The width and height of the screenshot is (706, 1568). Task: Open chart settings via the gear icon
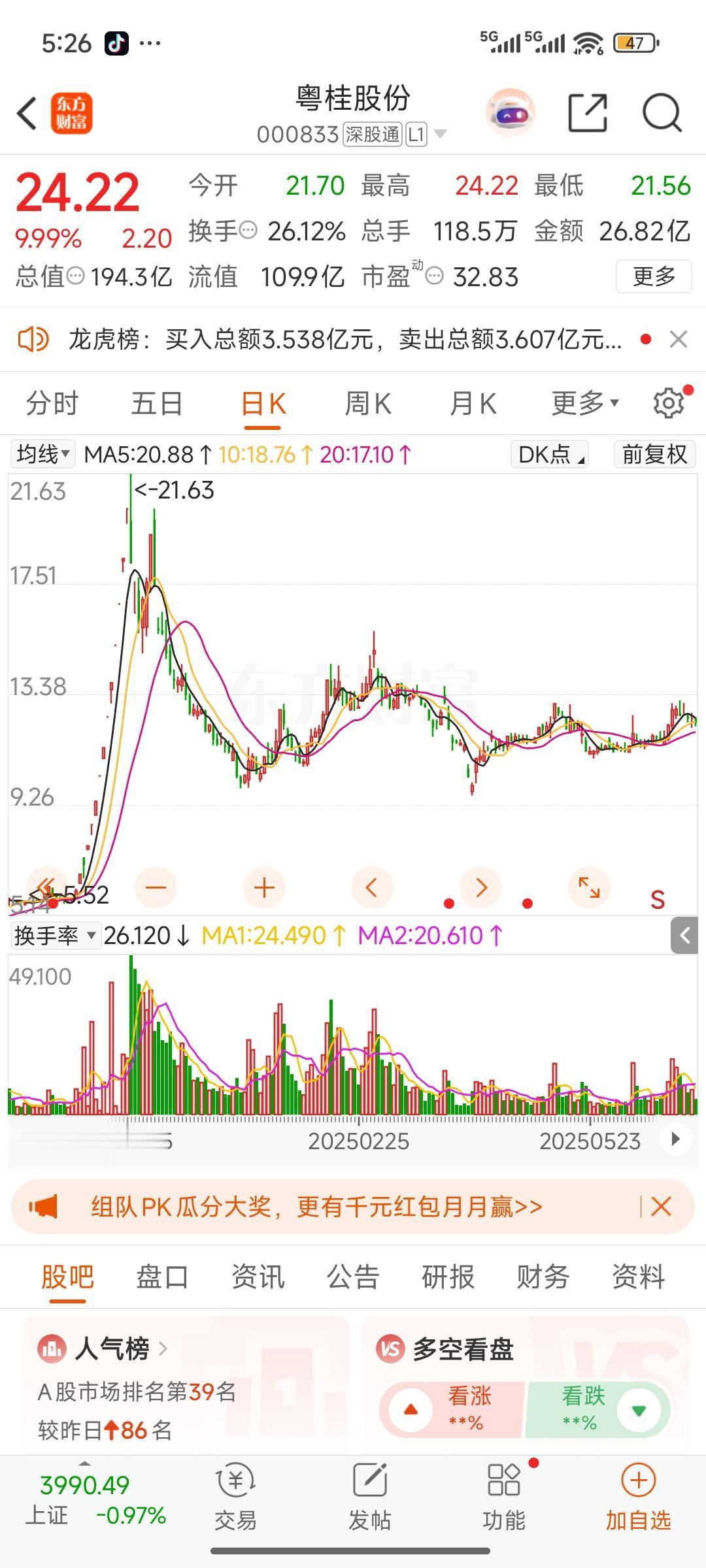pos(667,402)
